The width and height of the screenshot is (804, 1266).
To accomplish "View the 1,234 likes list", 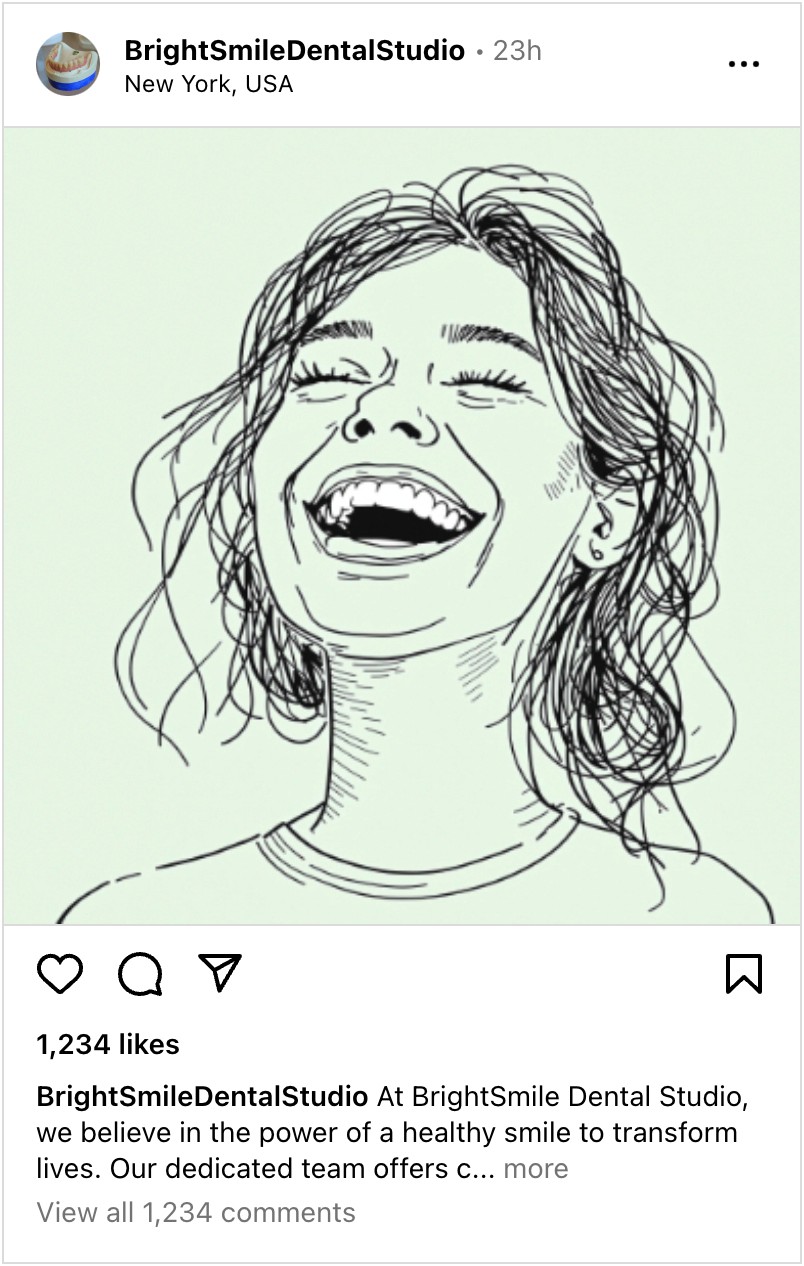I will [108, 1044].
